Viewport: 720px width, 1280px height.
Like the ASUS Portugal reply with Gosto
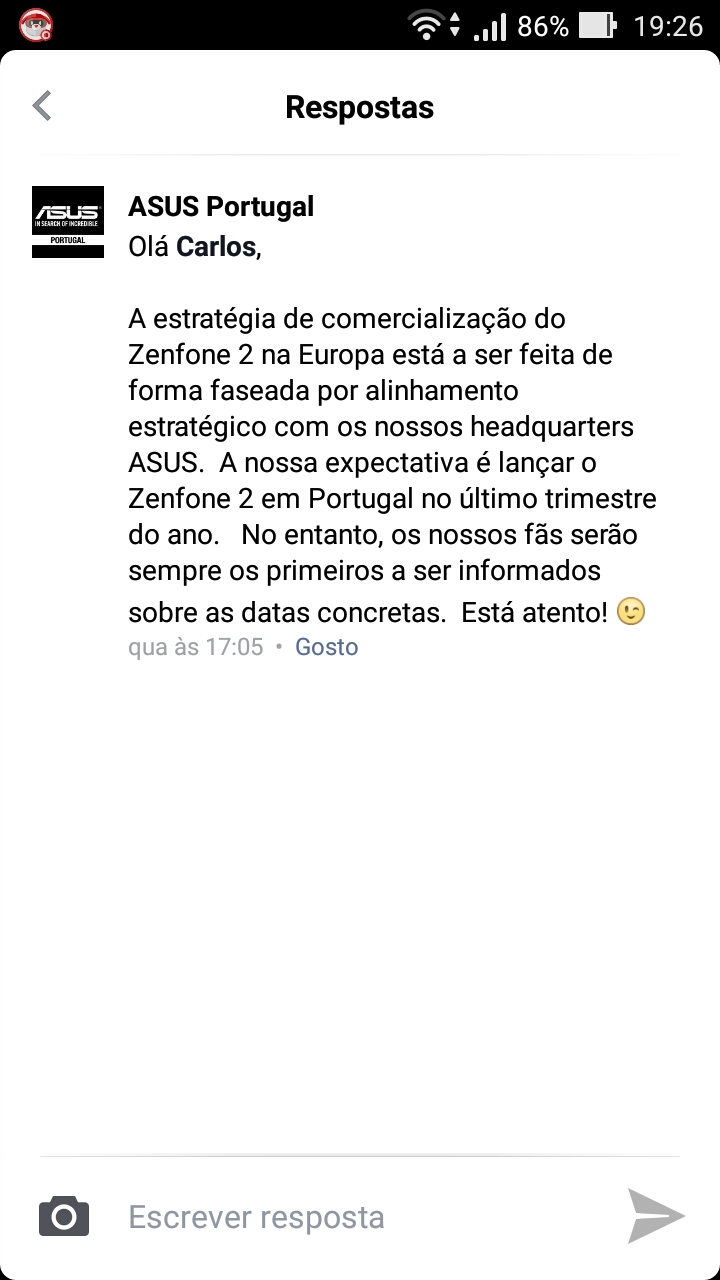coord(326,647)
